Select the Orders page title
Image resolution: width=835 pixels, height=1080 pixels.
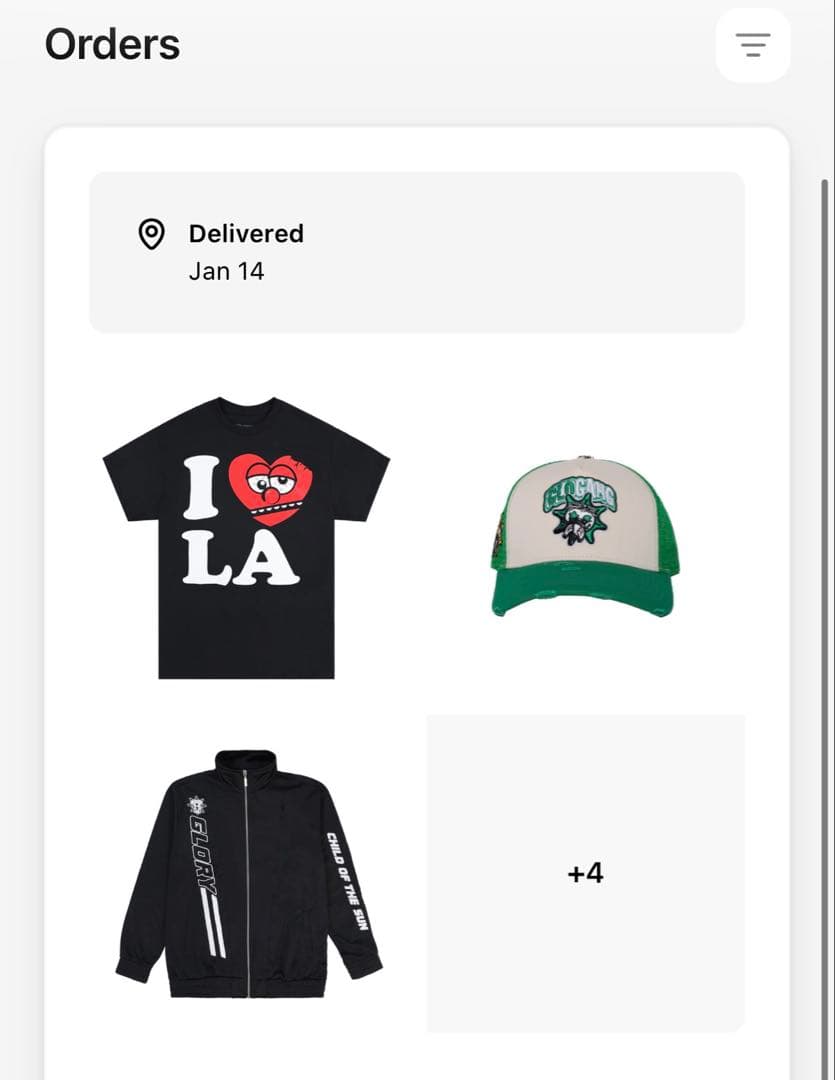click(x=112, y=45)
